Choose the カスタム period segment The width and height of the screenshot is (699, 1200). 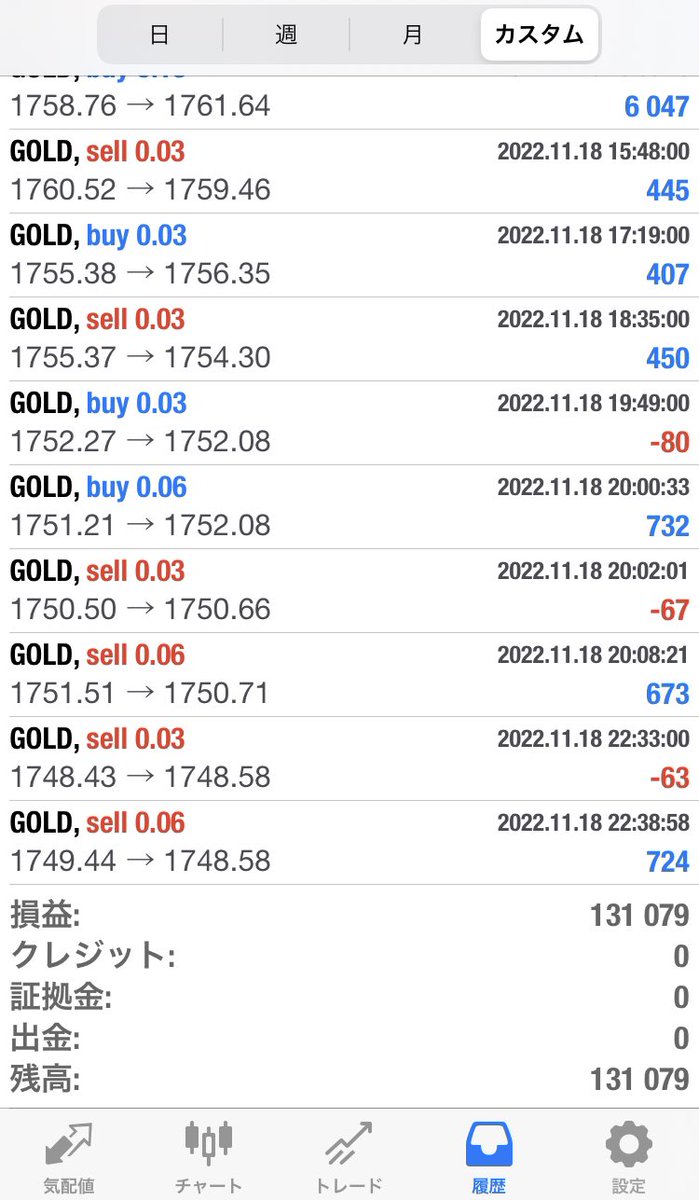538,35
